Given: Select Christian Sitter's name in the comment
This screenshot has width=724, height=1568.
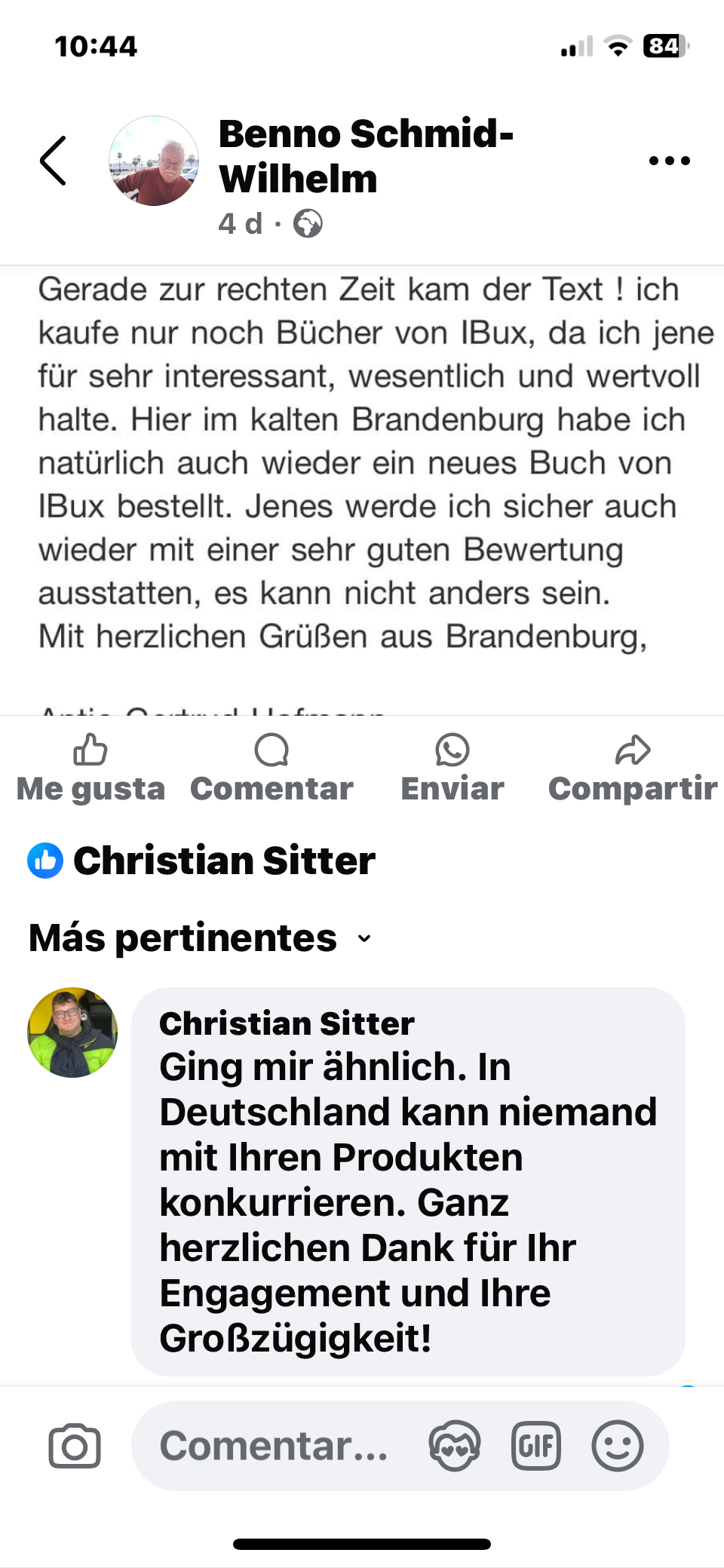Looking at the screenshot, I should coord(286,1023).
